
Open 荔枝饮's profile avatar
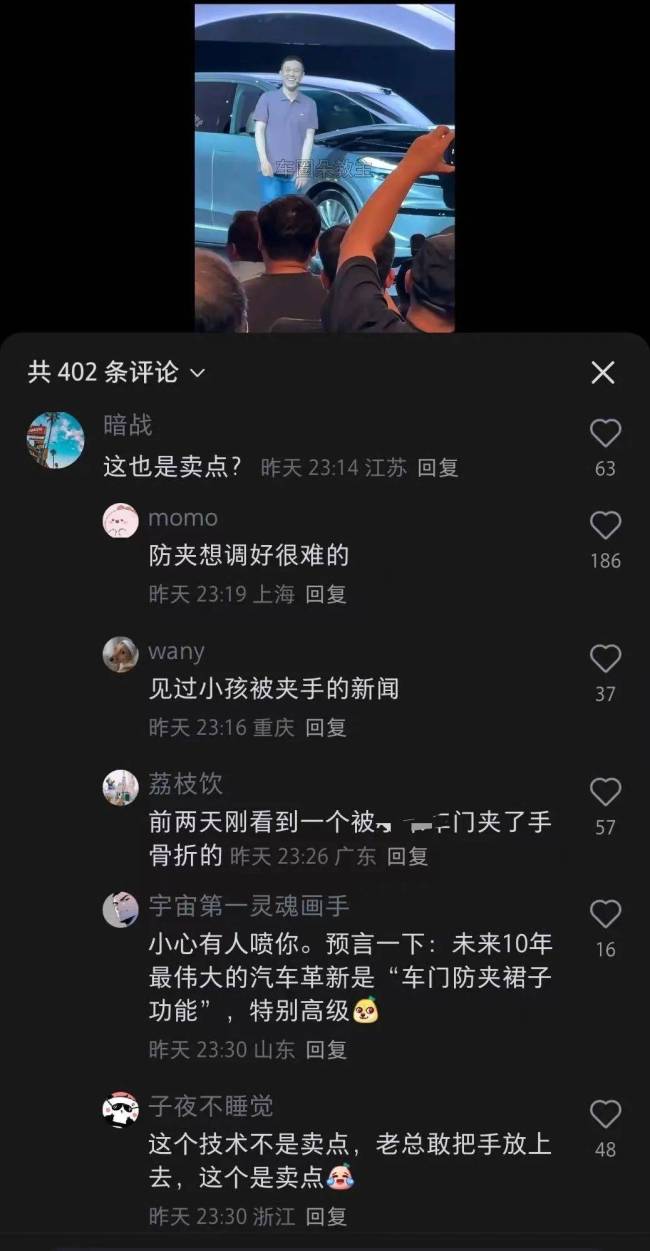point(120,787)
